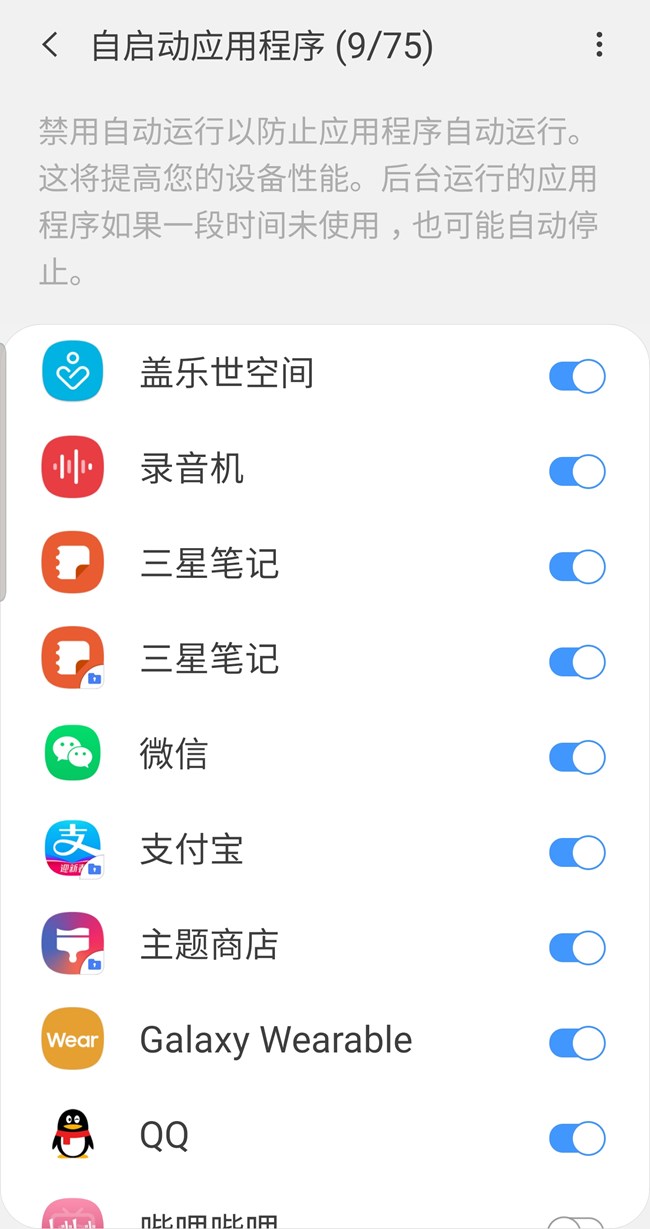Disable auto-start for QQ
The width and height of the screenshot is (650, 1229).
click(x=577, y=1138)
